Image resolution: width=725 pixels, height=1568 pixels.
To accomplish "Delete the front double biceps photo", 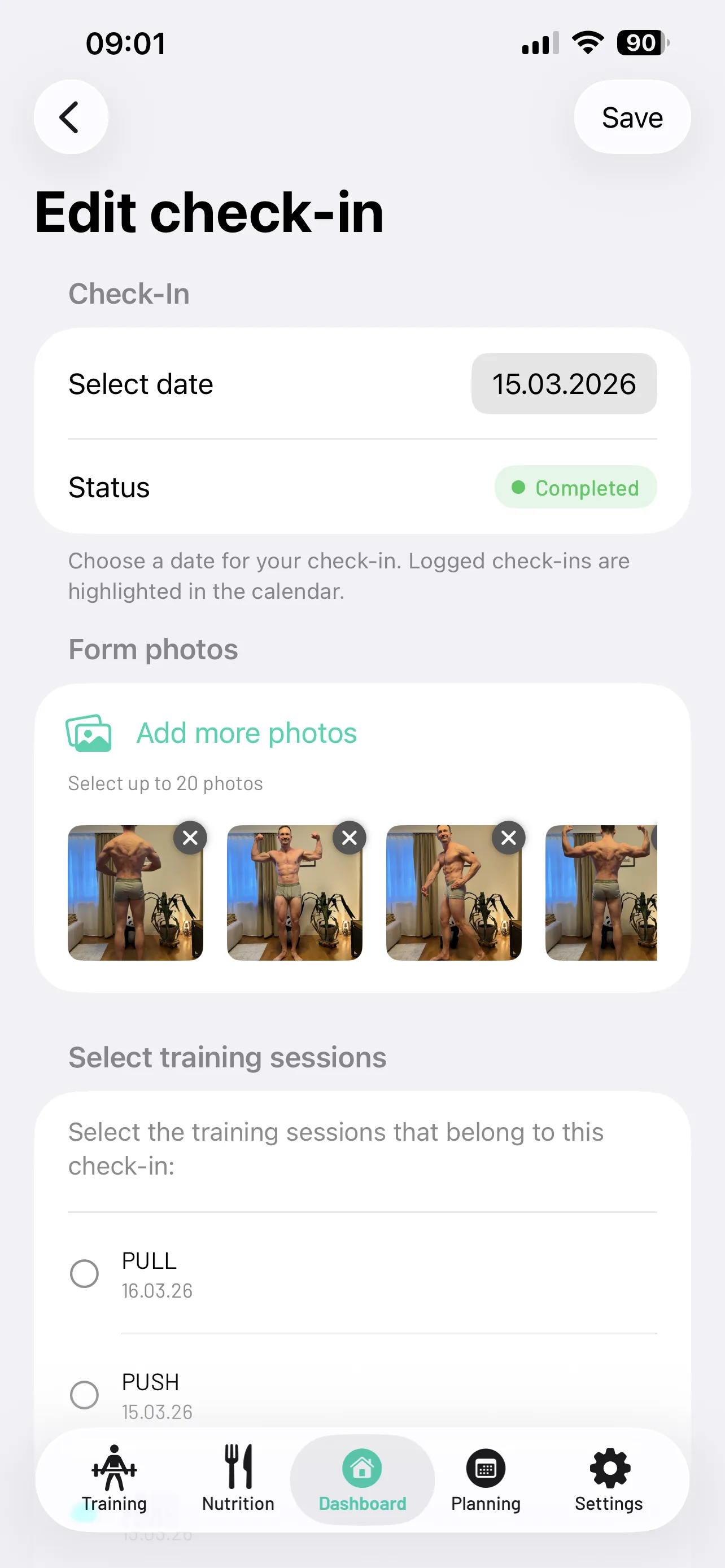I will (350, 838).
